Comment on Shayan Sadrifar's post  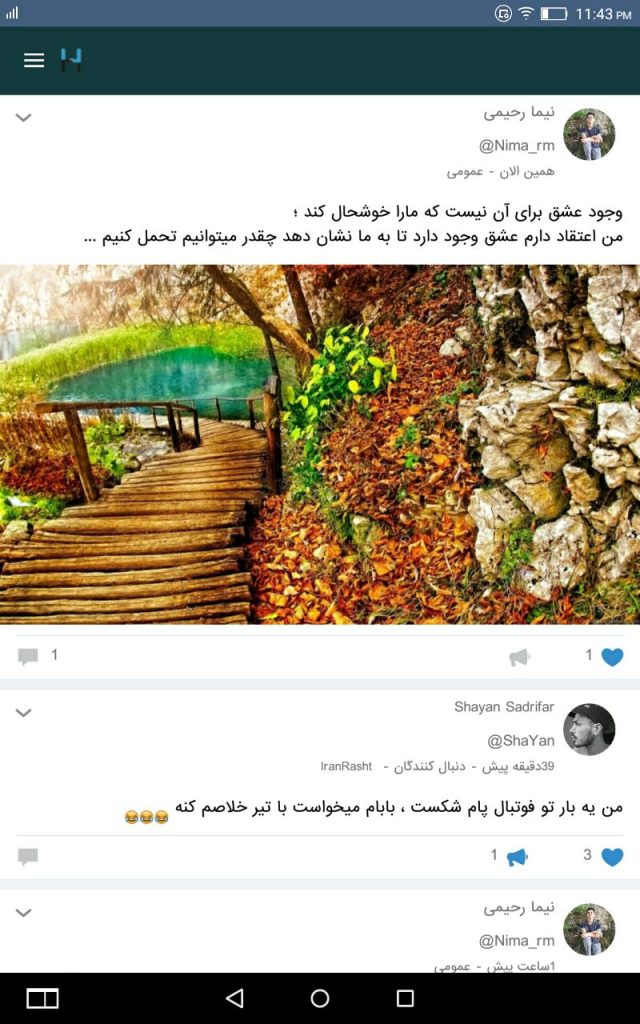click(27, 856)
